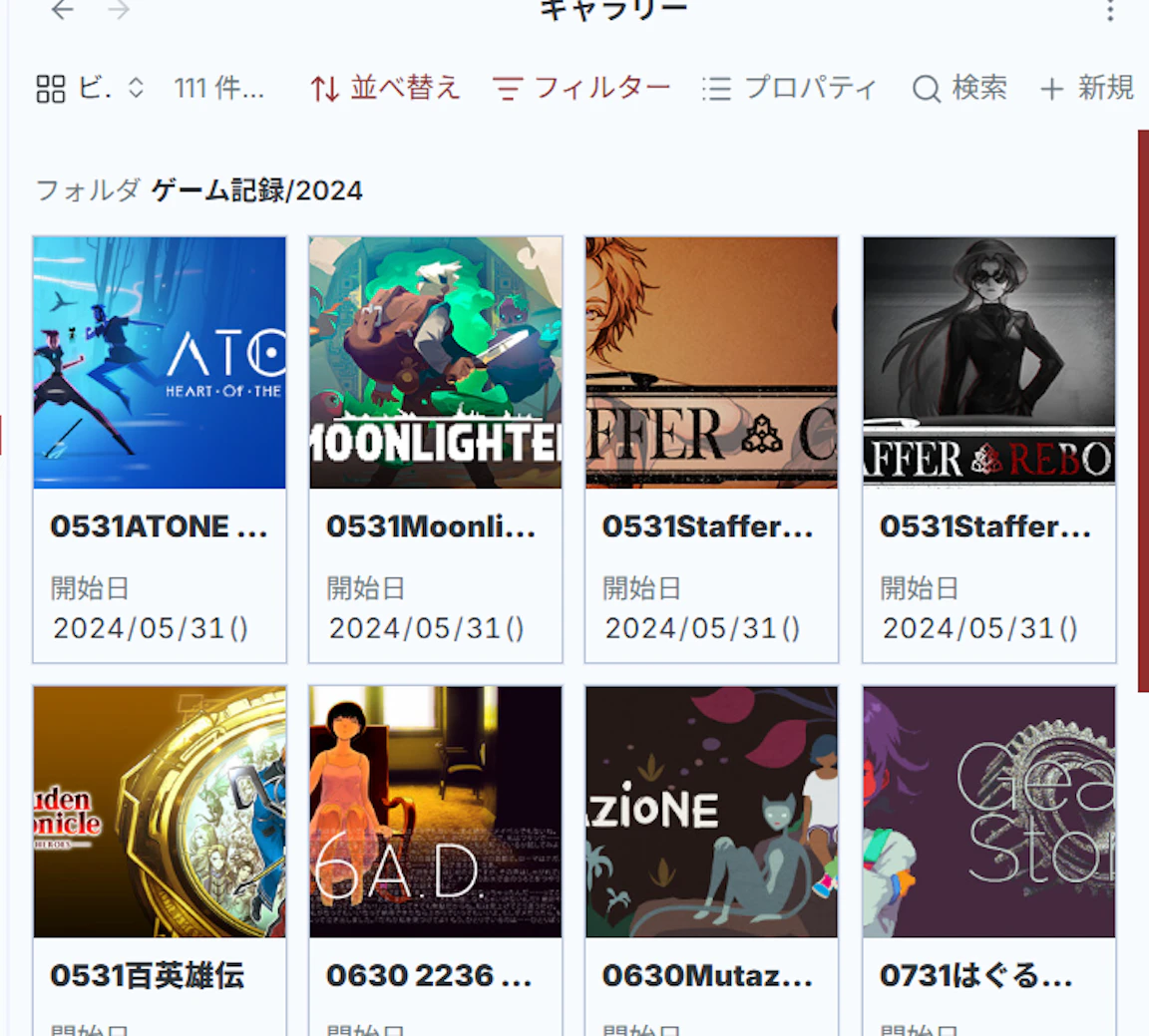Open the 並べ替え sort options

(385, 89)
